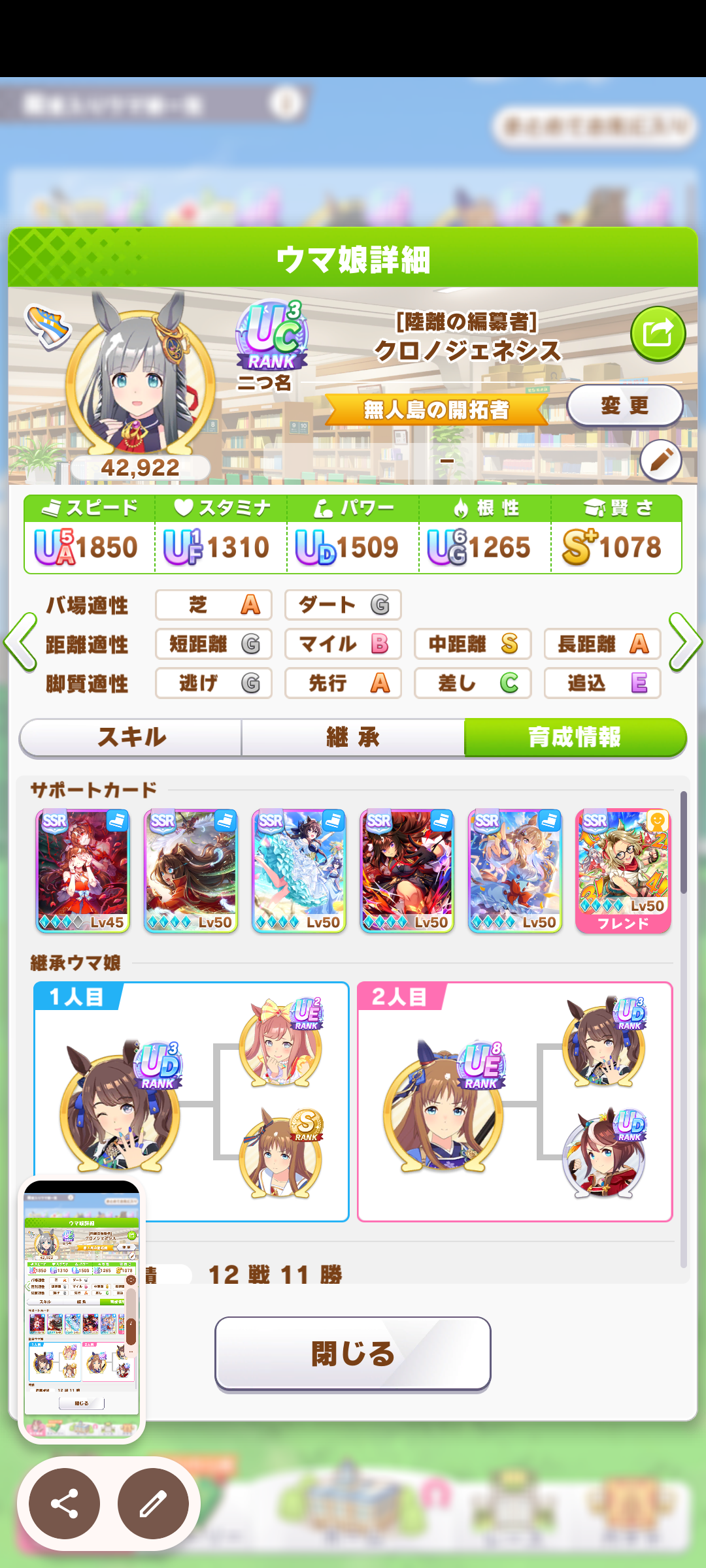View the 2人目 inheritance parent portrait
The image size is (706, 1568).
(444, 1104)
